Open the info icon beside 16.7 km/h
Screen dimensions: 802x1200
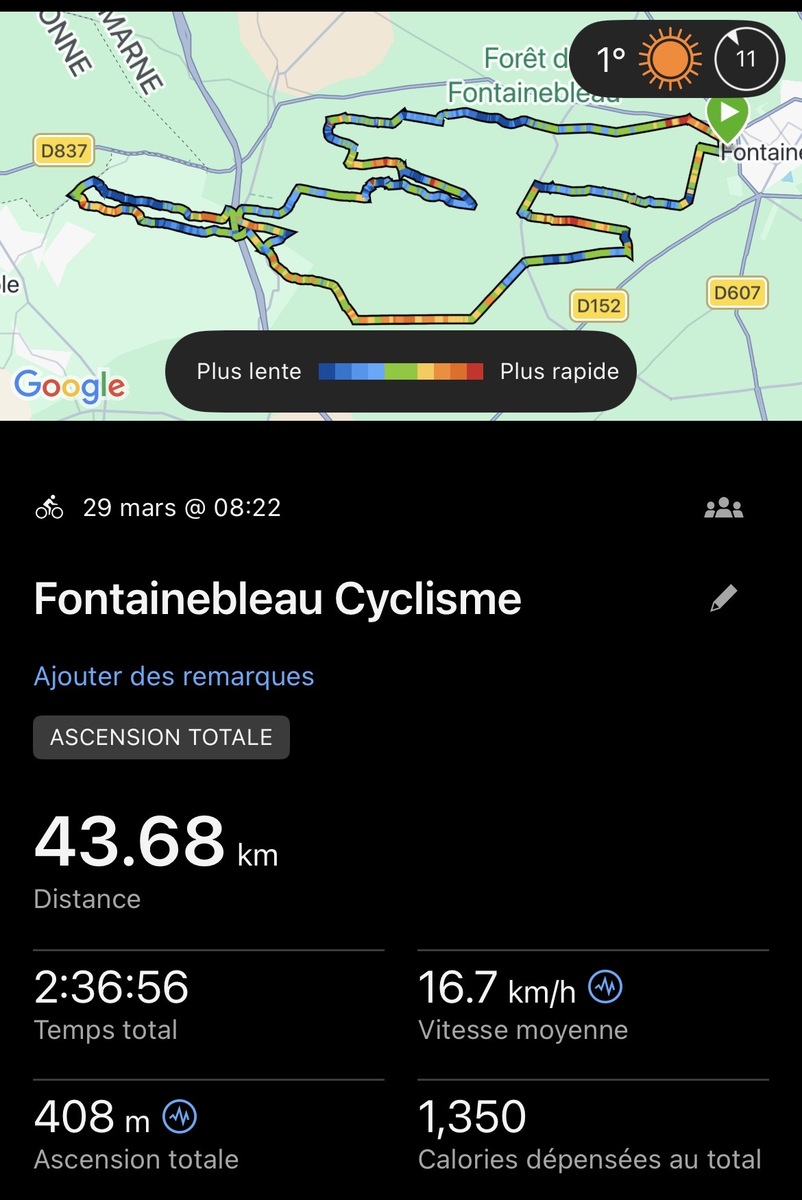(606, 988)
